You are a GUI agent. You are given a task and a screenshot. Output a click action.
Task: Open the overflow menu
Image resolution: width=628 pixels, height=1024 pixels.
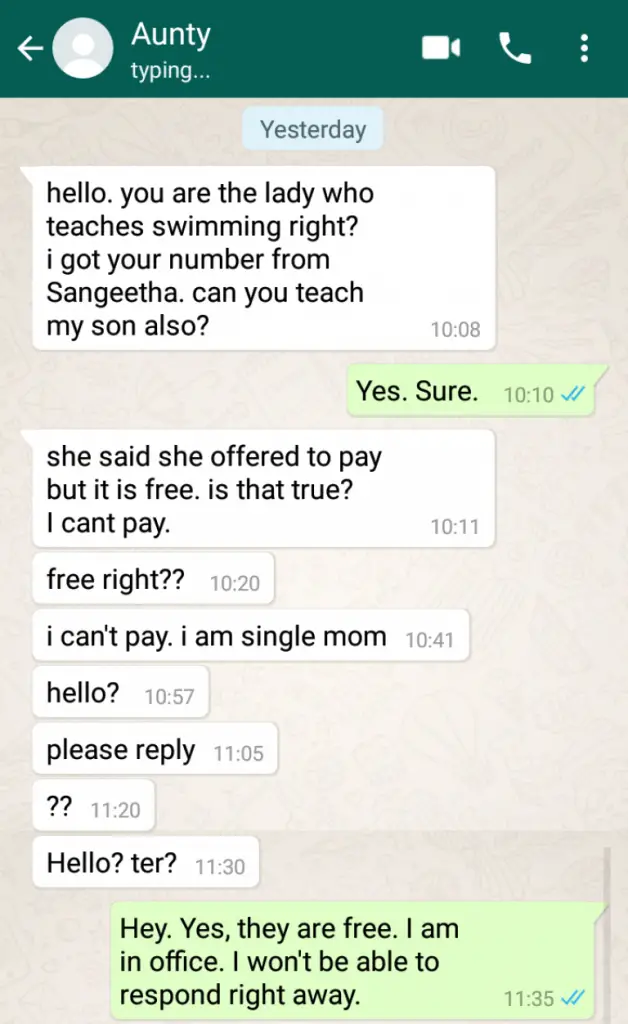point(585,48)
